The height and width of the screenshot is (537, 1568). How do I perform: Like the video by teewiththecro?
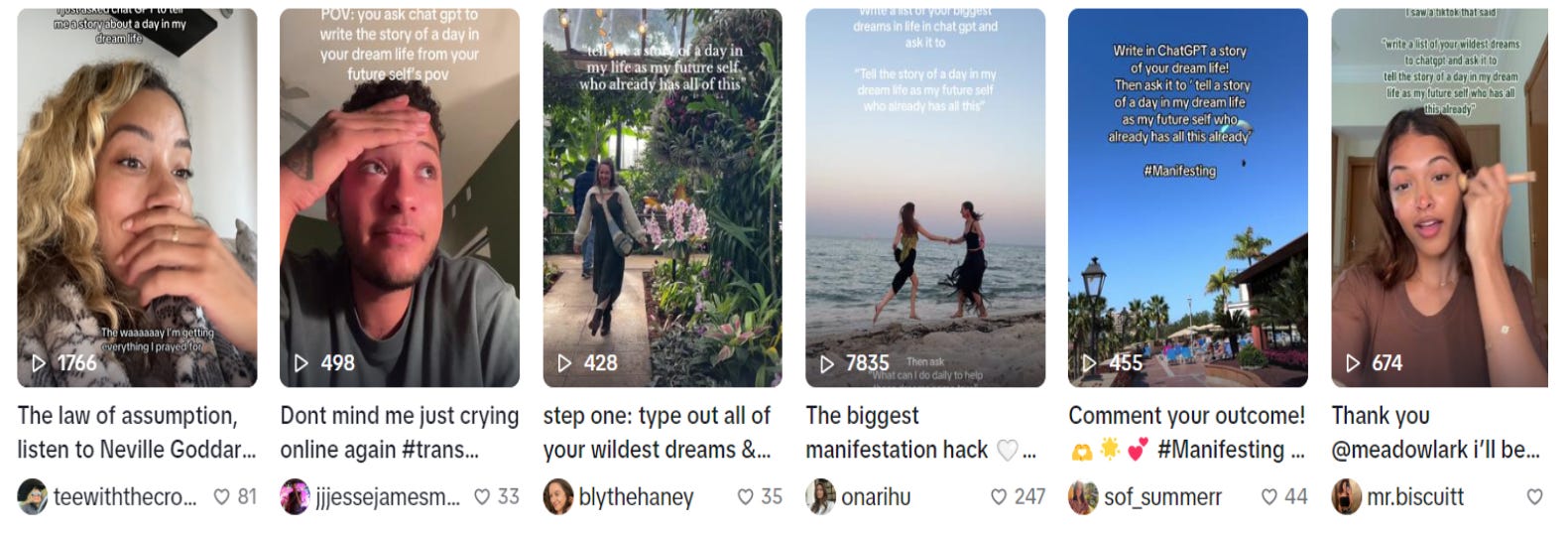point(222,497)
